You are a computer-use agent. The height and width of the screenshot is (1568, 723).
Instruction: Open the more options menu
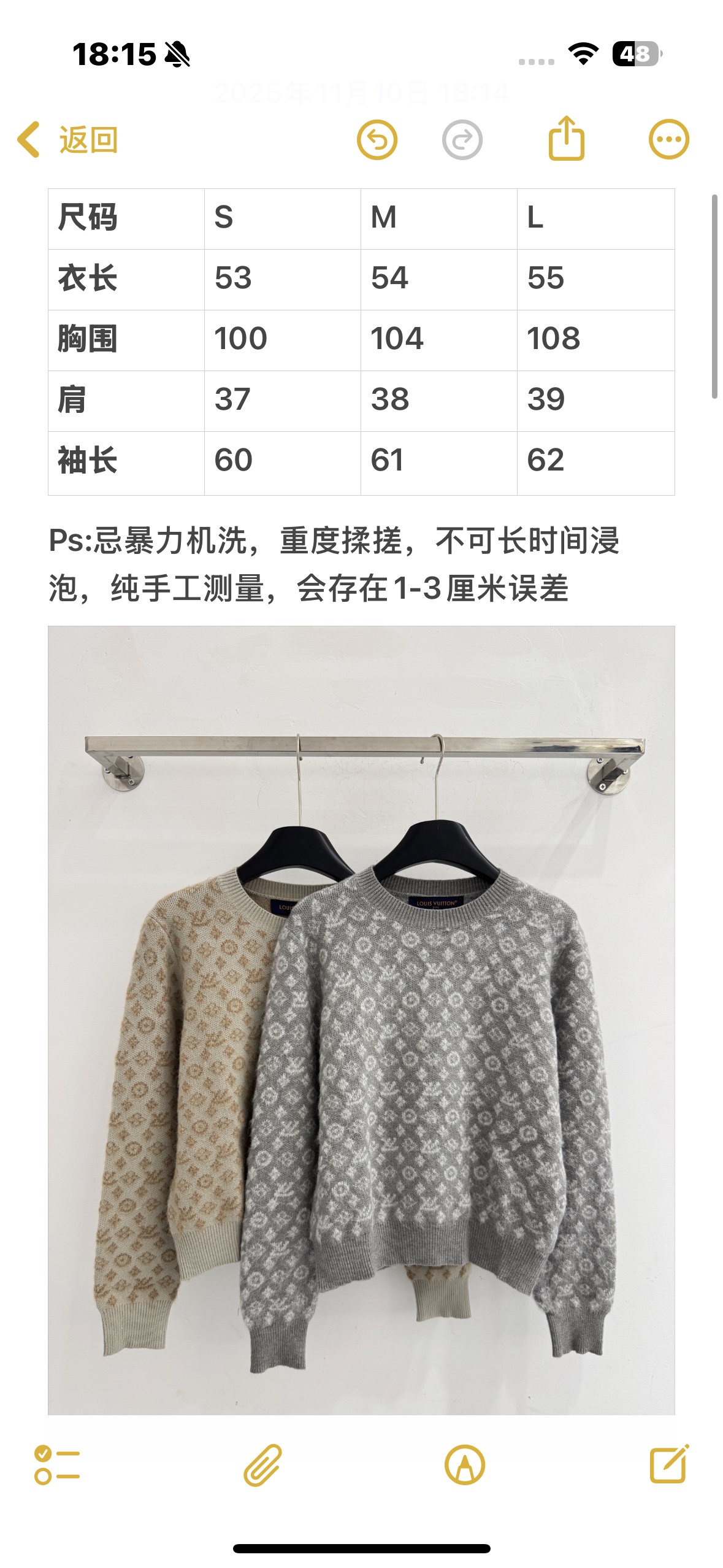(x=668, y=139)
